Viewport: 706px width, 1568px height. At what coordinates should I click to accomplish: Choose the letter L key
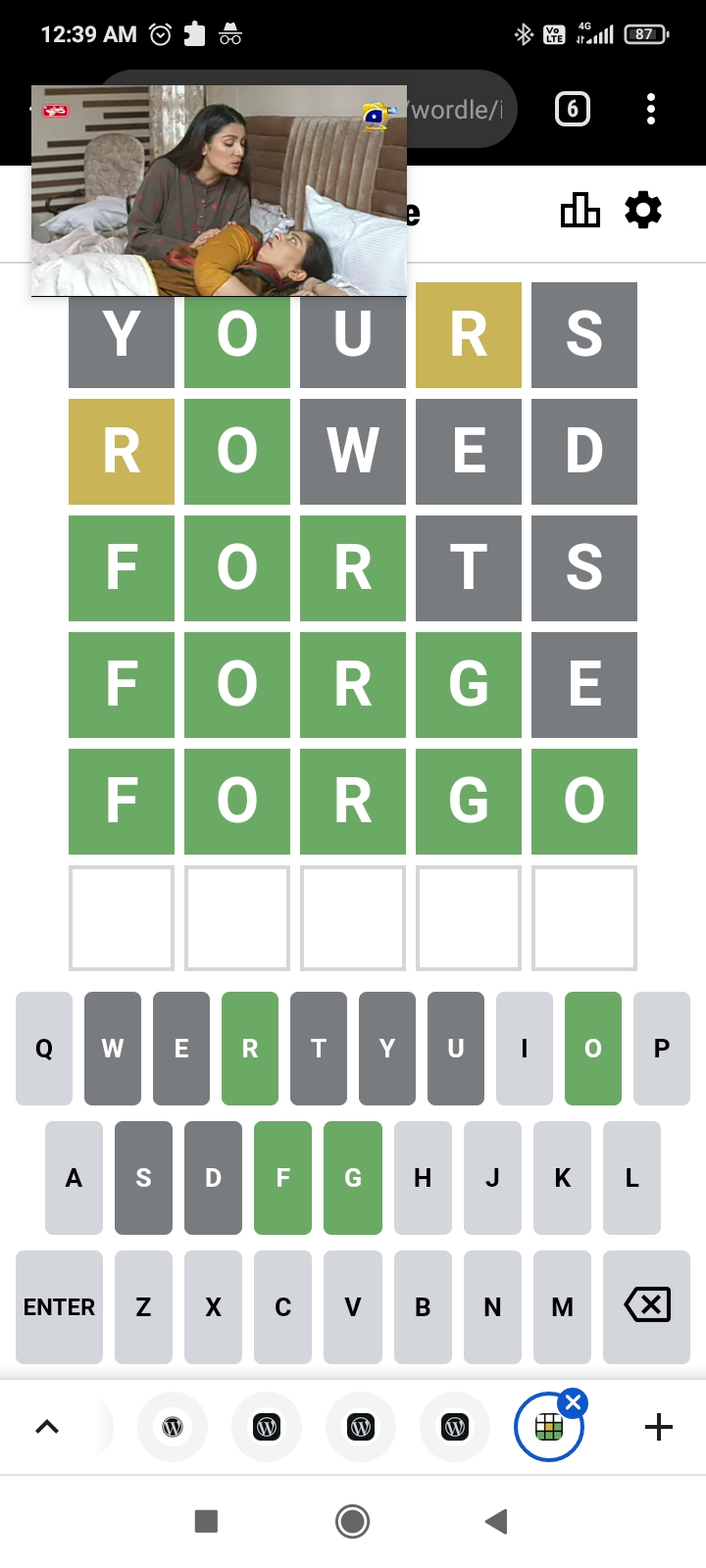pos(631,1178)
